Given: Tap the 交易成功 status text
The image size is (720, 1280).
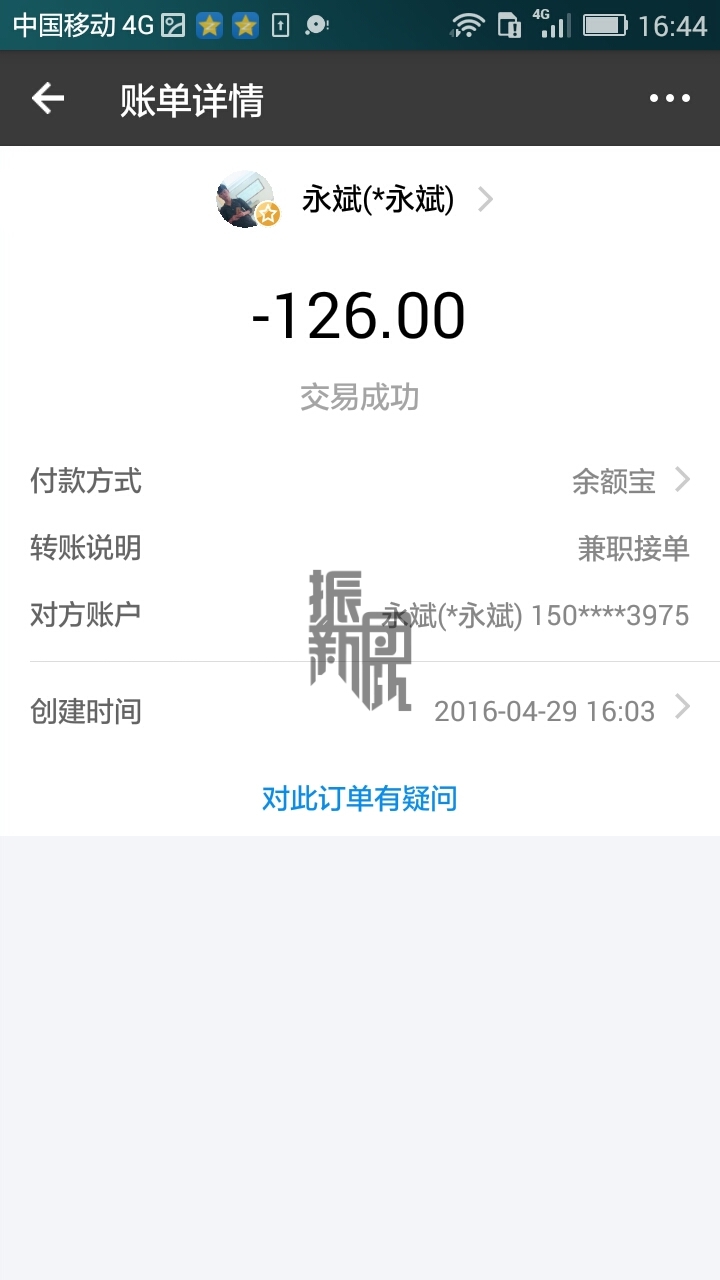Looking at the screenshot, I should coord(360,397).
